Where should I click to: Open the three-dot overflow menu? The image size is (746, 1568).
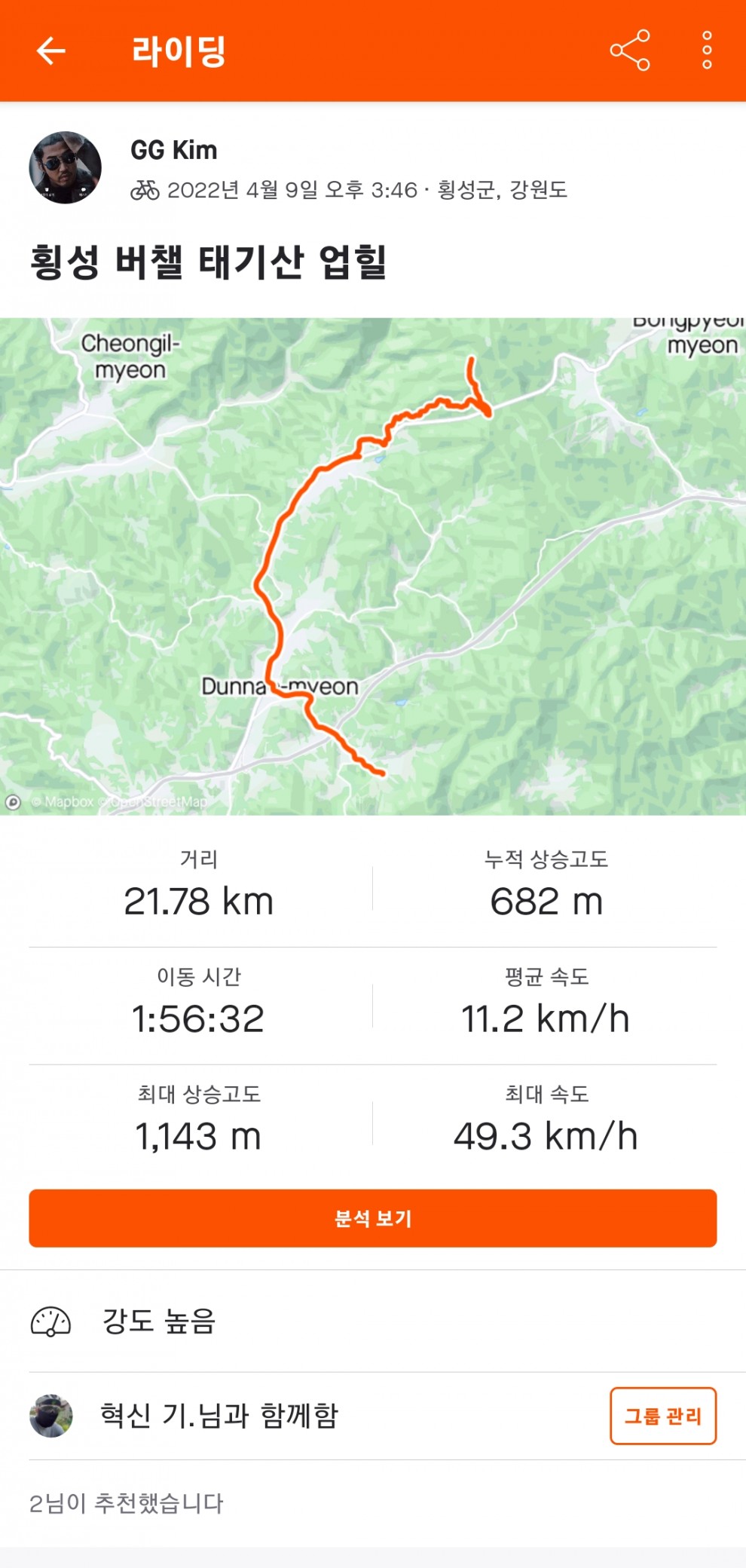(707, 51)
